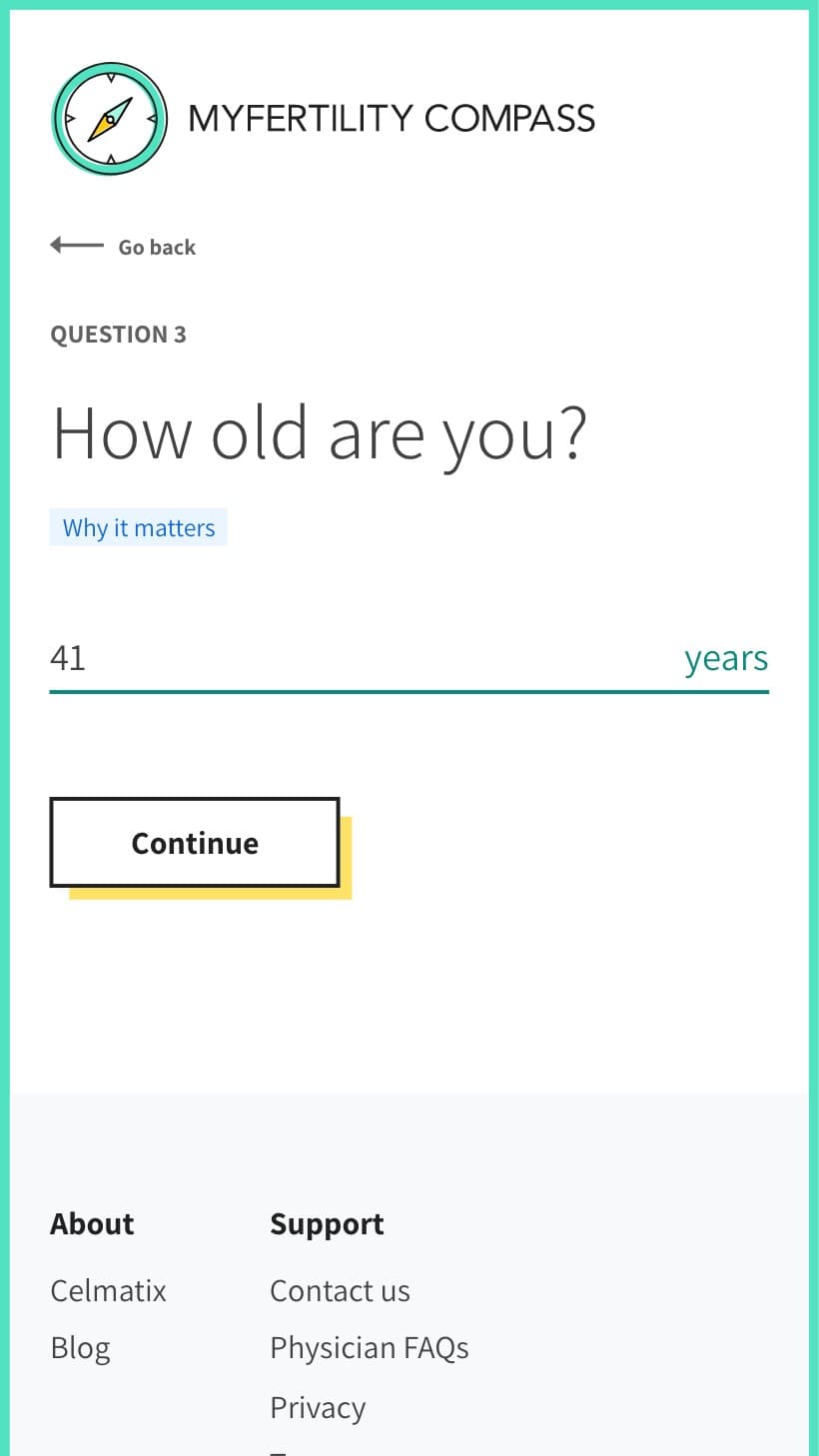Open the Contact us link
The image size is (819, 1456).
coord(340,1290)
